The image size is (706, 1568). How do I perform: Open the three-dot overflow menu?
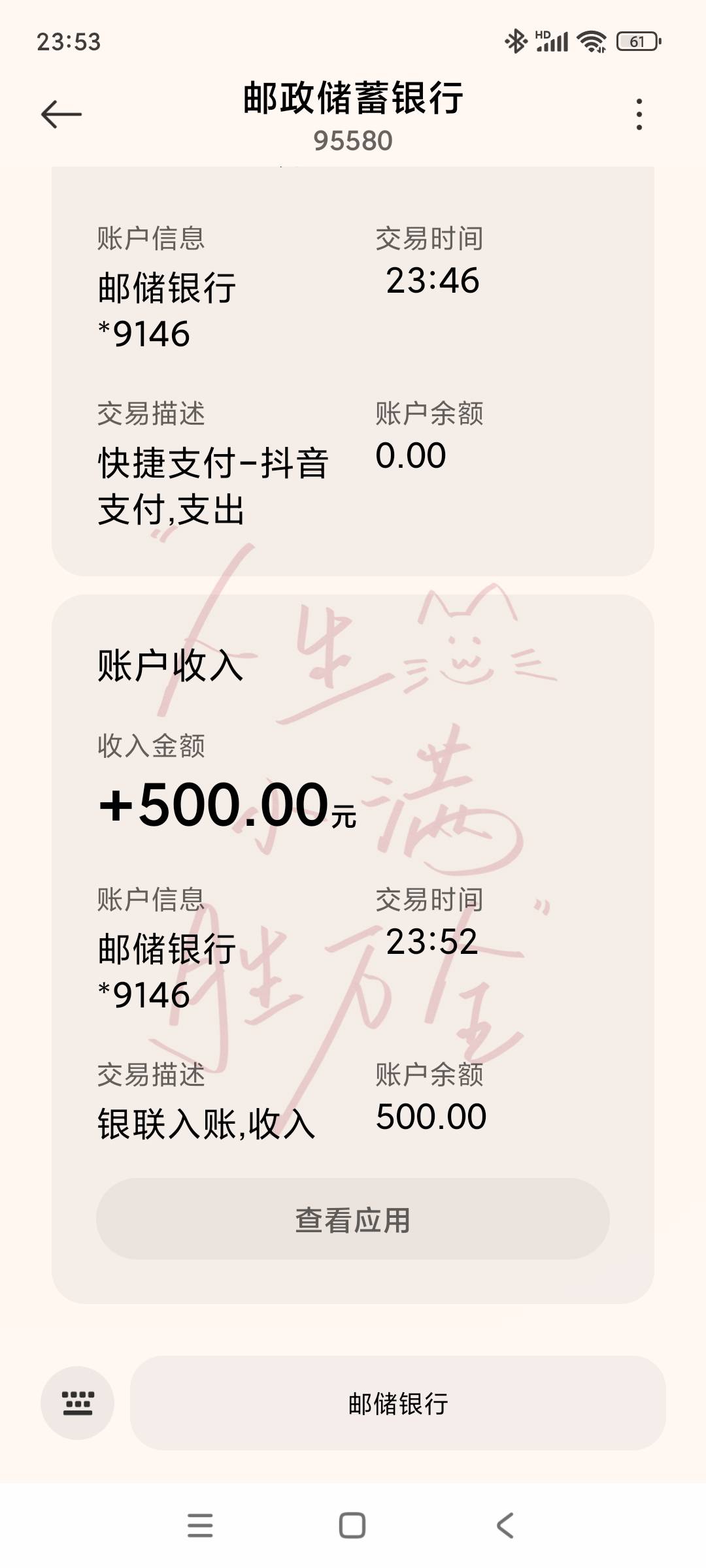click(x=639, y=114)
